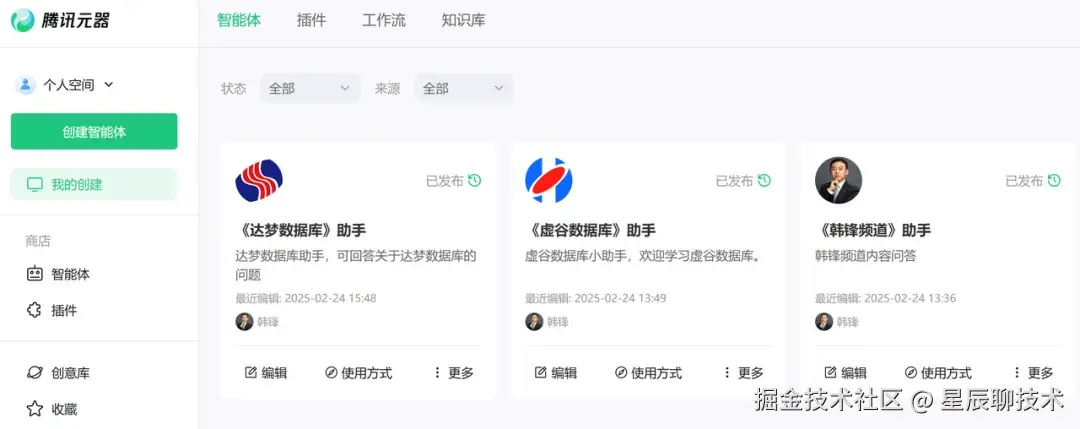
Task: Open 创意库 in the sidebar
Action: [x=70, y=373]
